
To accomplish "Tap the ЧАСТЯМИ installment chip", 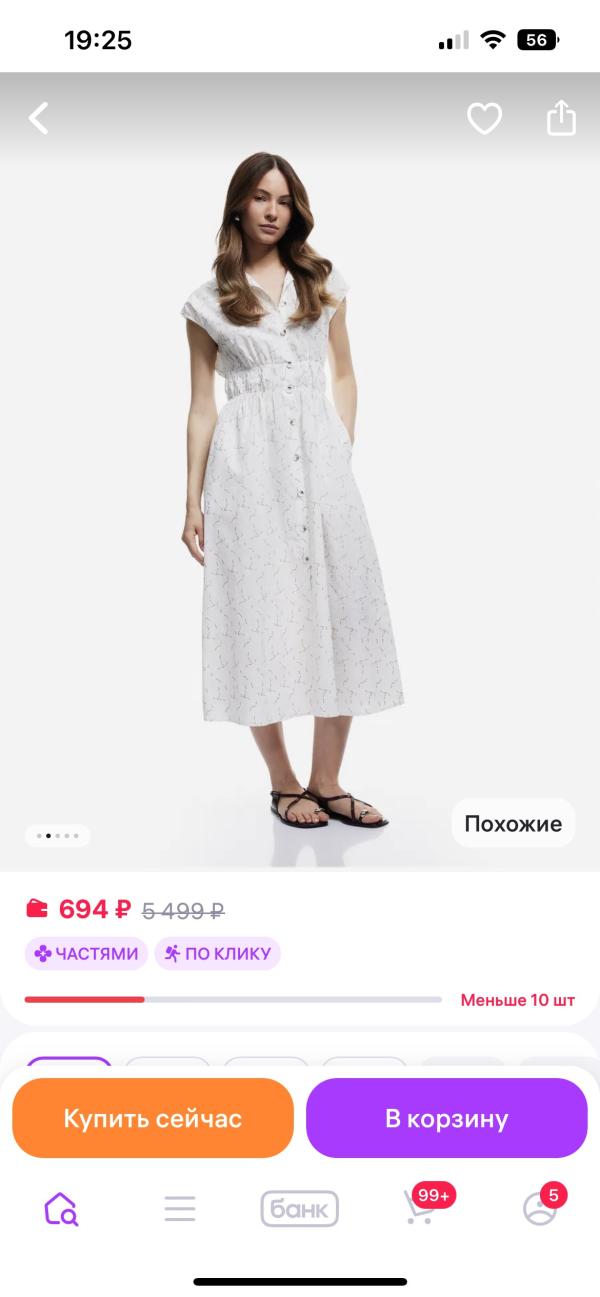I will pyautogui.click(x=86, y=953).
